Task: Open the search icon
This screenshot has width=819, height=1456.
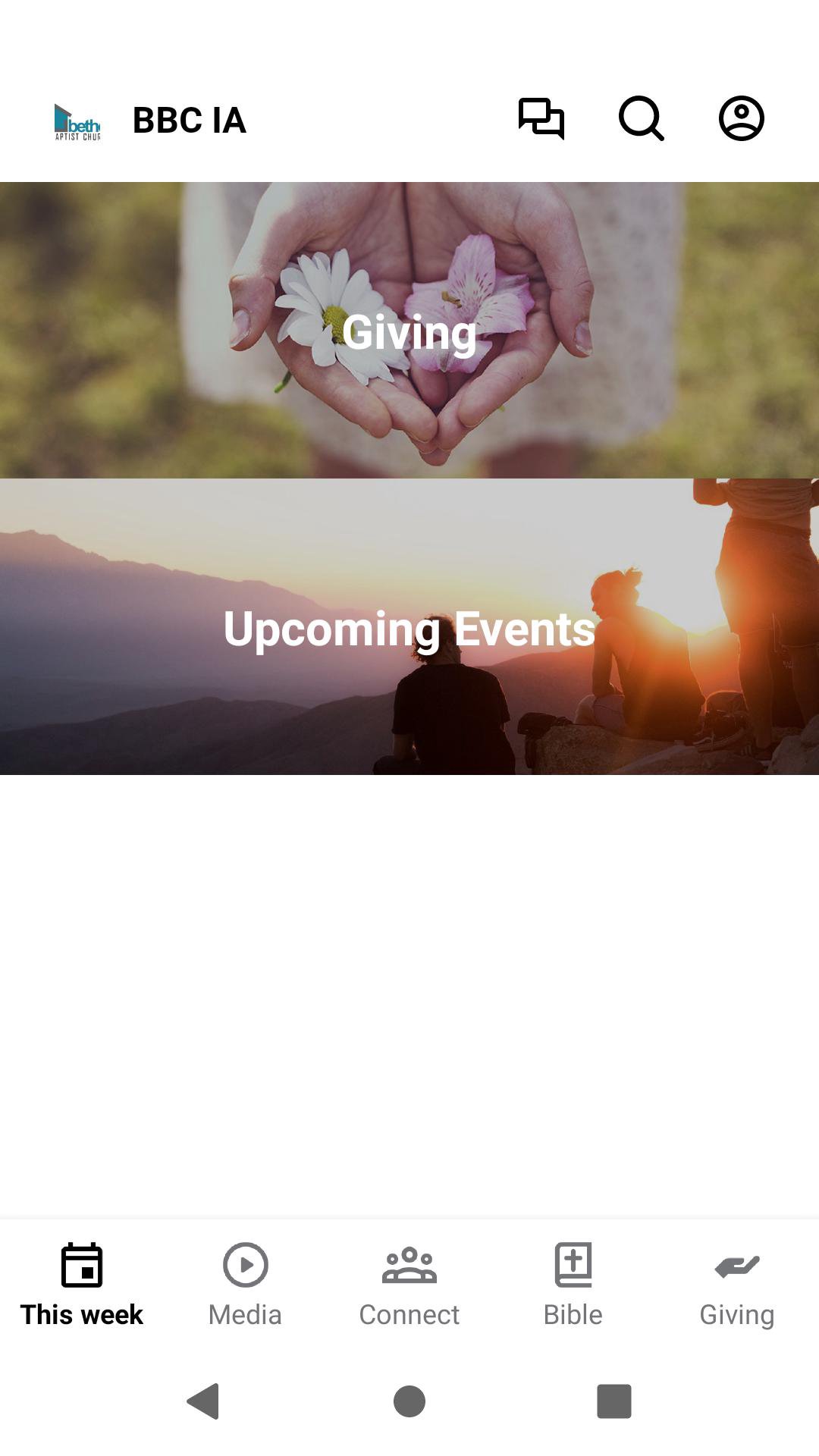Action: pos(642,119)
